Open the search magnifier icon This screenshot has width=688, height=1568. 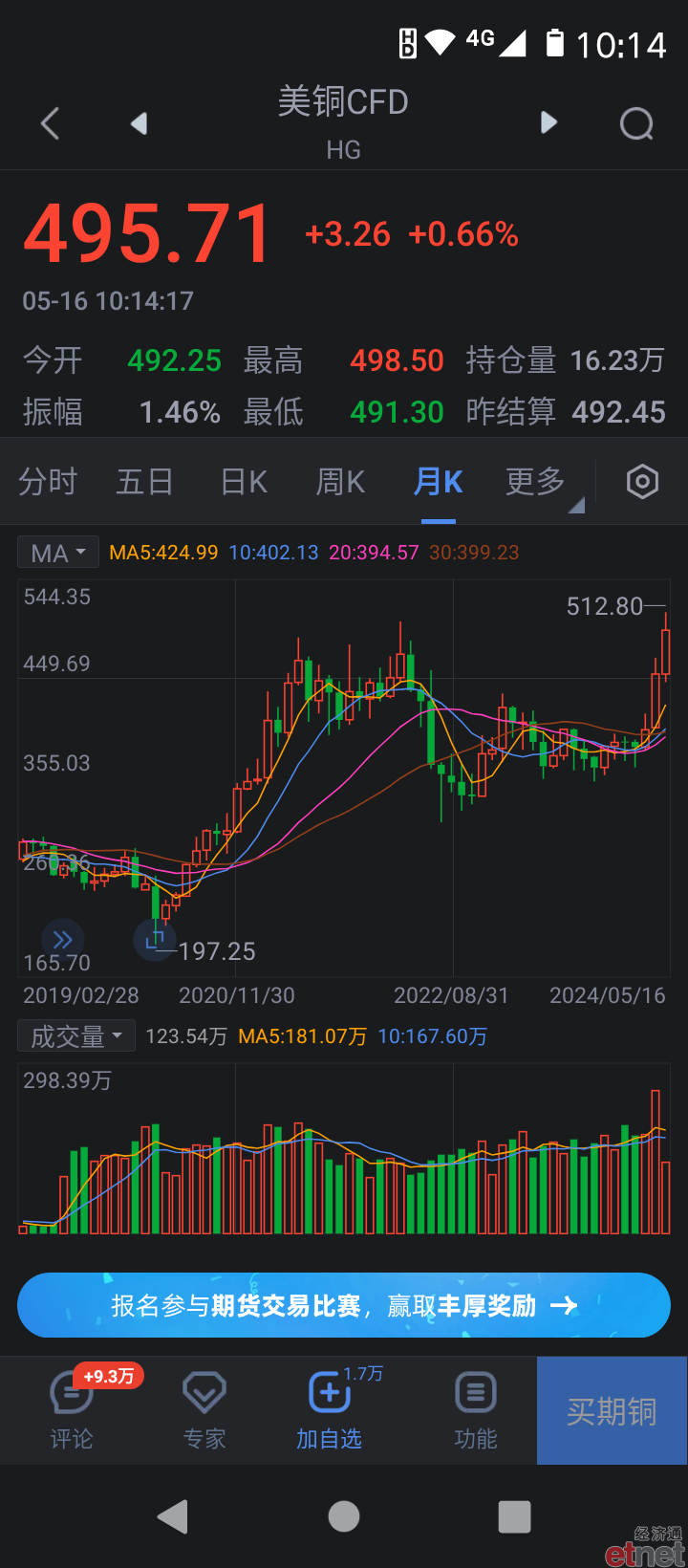(x=636, y=123)
